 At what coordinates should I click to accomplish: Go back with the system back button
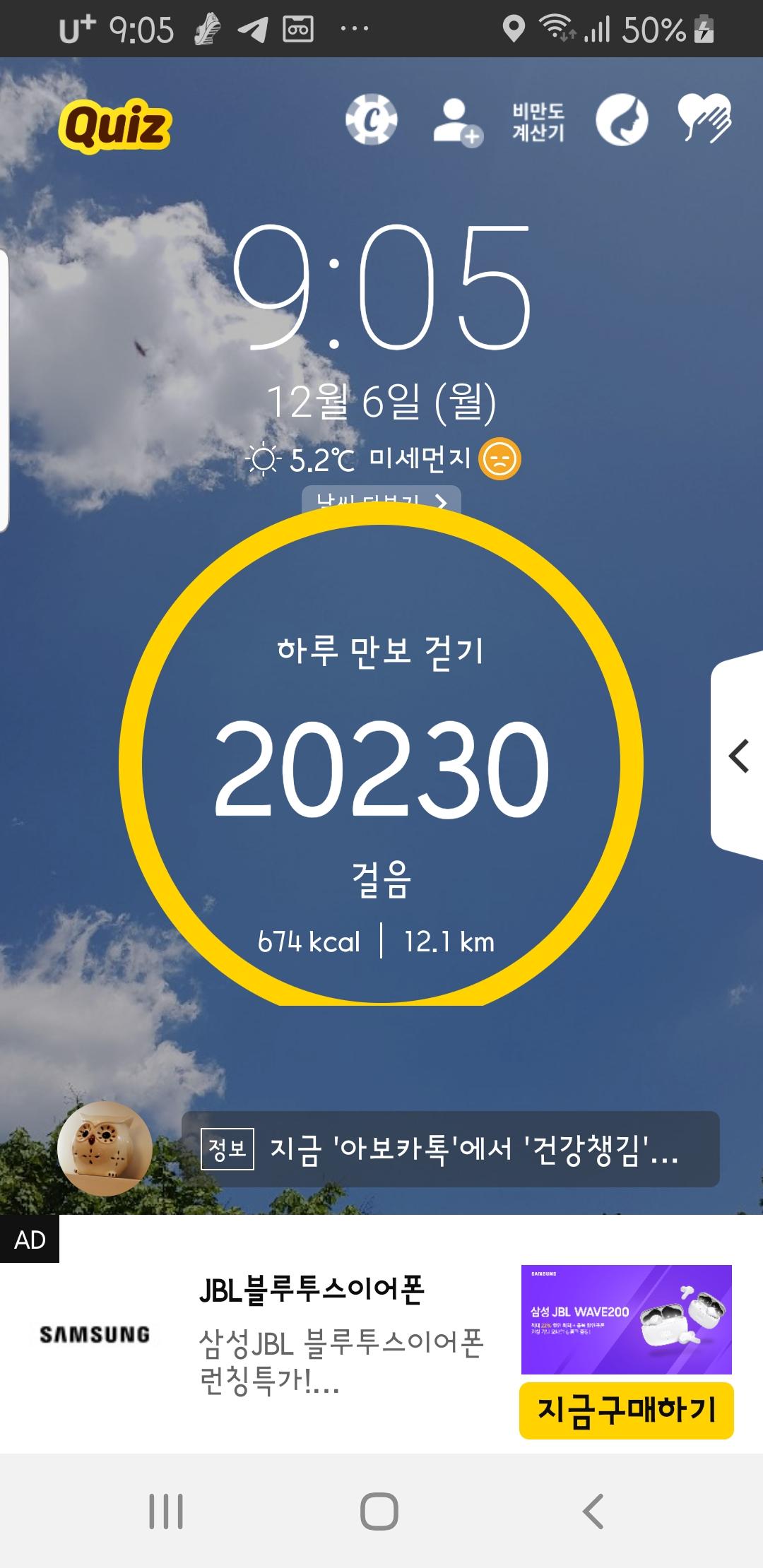coord(593,1511)
